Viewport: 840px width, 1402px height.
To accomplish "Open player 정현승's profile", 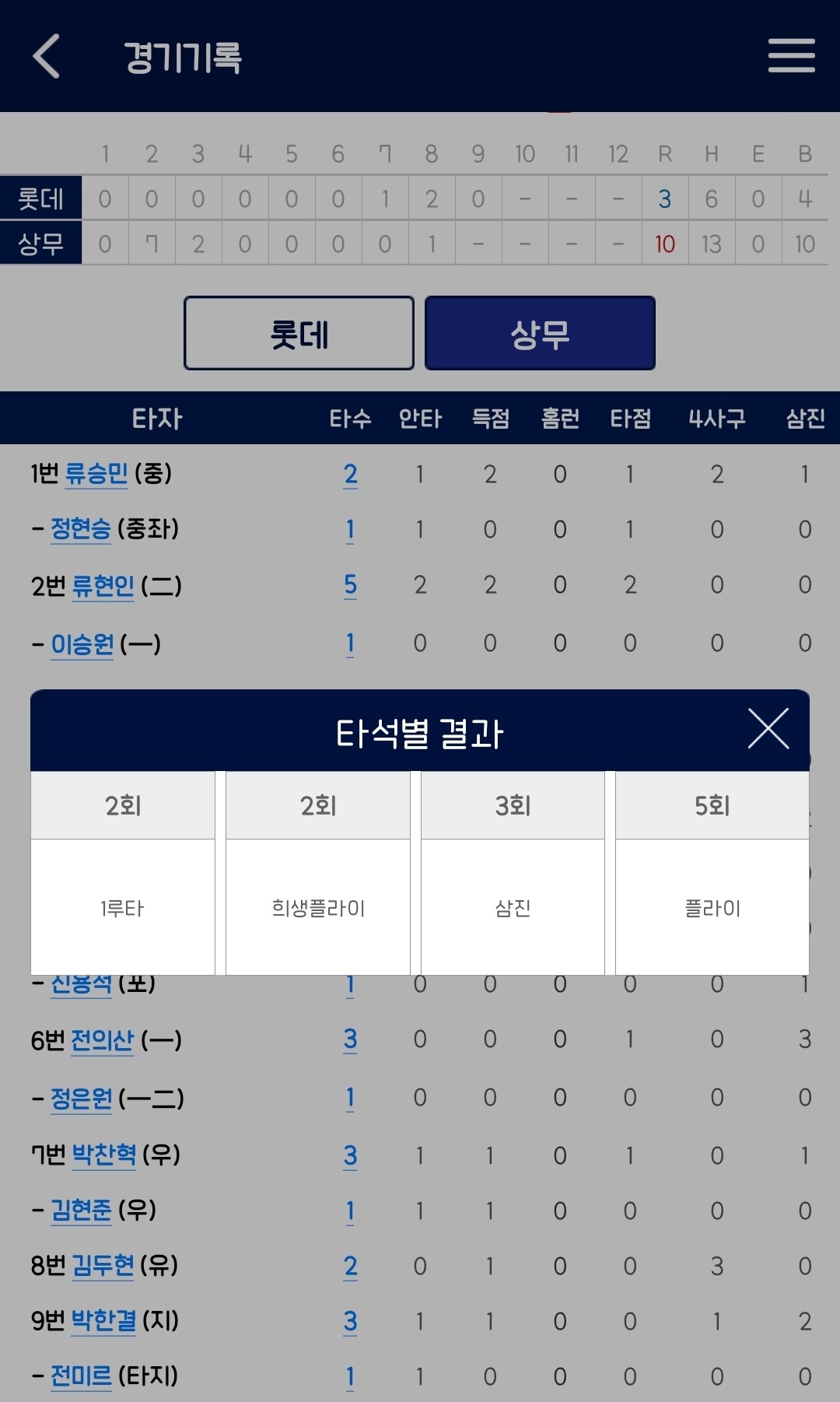I will point(81,529).
